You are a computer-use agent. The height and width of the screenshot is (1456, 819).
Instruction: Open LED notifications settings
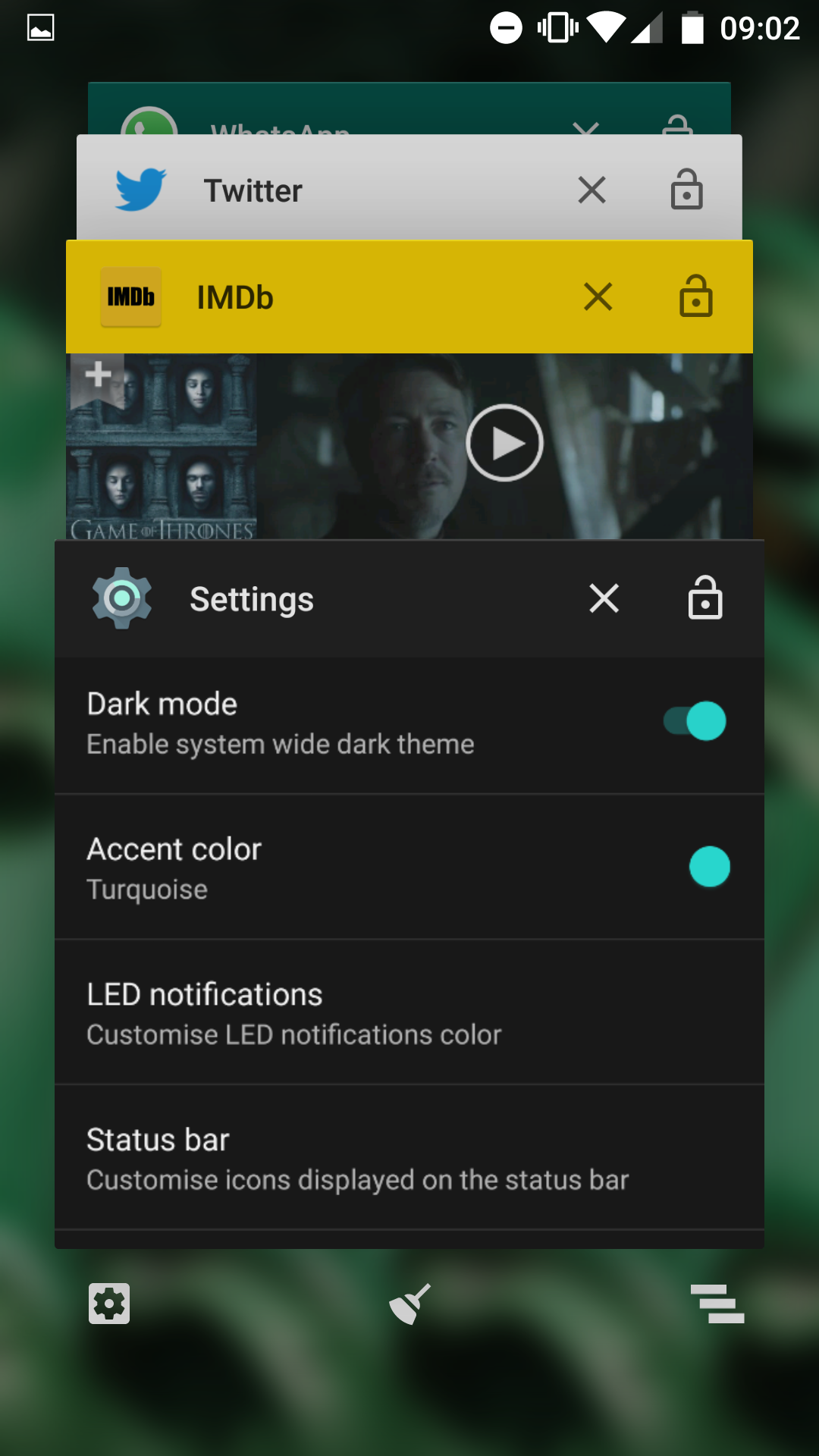point(409,1012)
